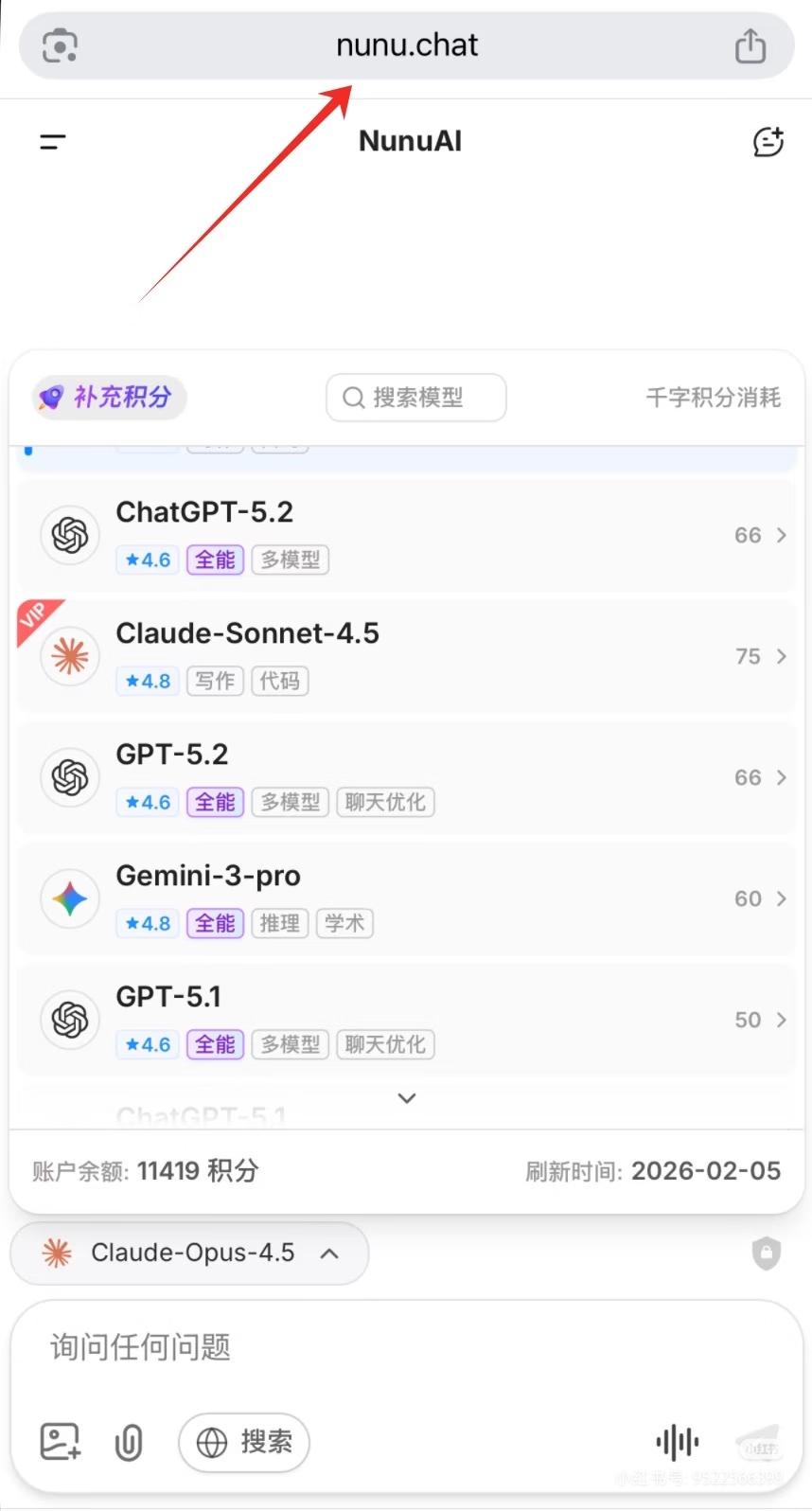Tap the NunuAI title at the top
The height and width of the screenshot is (1511, 812).
coord(409,140)
